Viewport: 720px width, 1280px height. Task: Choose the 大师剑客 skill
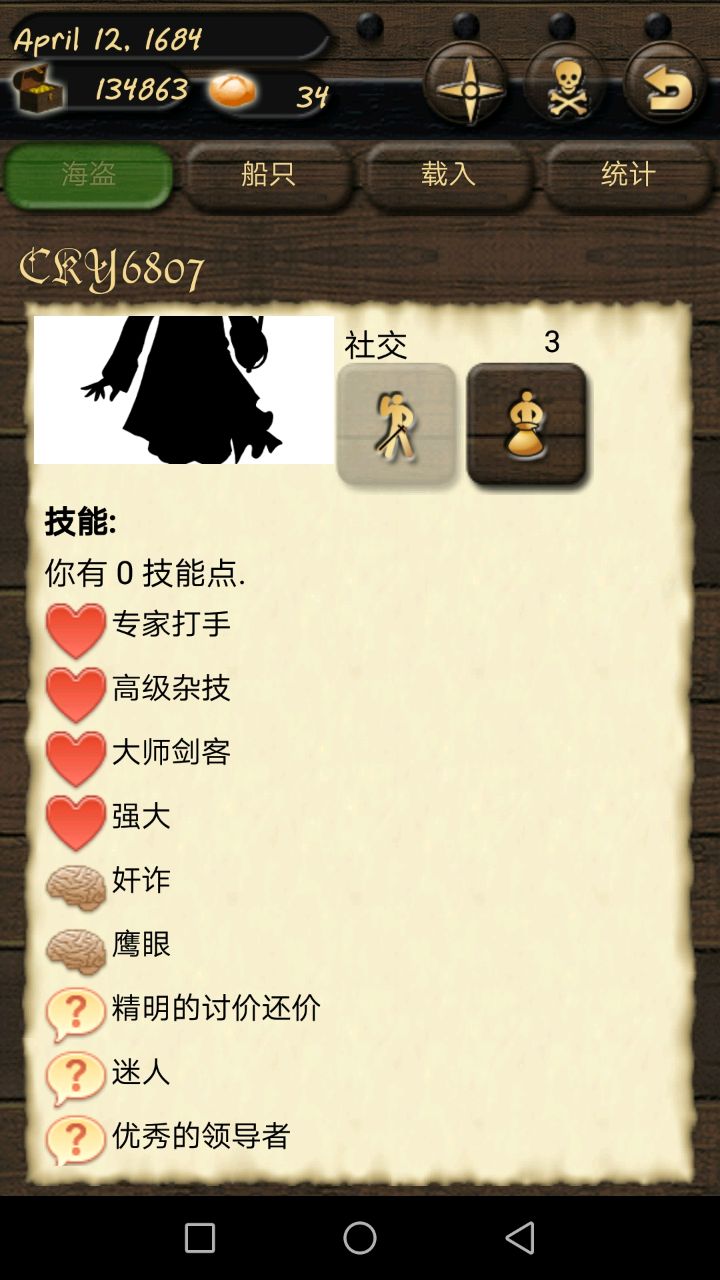[139, 757]
